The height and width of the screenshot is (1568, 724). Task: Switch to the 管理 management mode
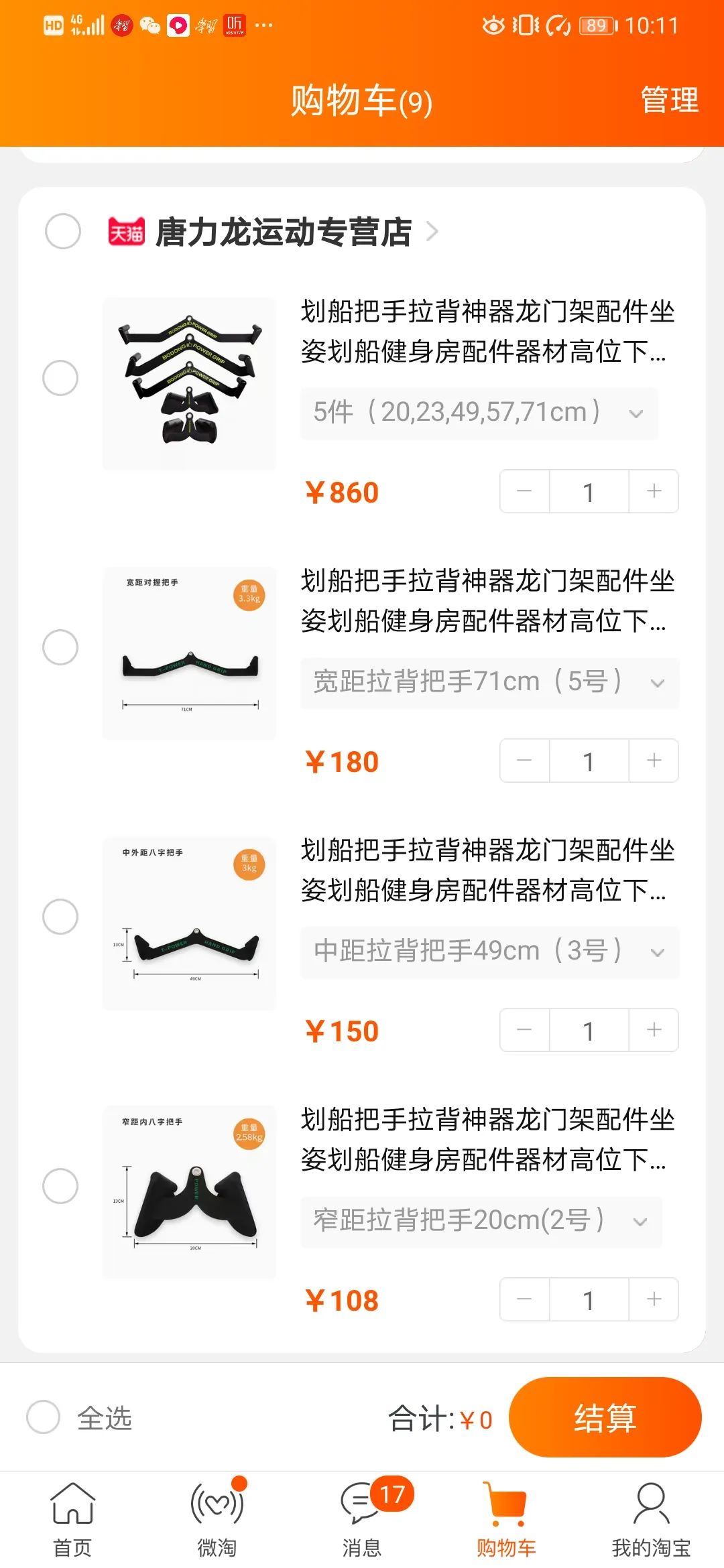(669, 101)
